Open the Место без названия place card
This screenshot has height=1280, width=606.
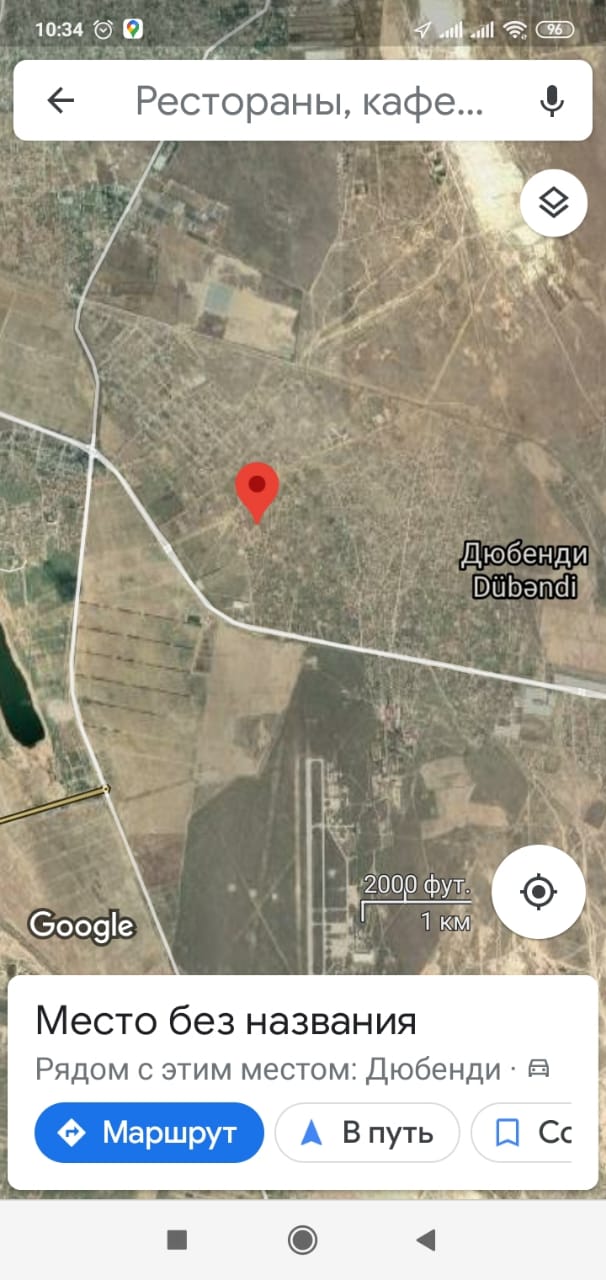point(225,1022)
